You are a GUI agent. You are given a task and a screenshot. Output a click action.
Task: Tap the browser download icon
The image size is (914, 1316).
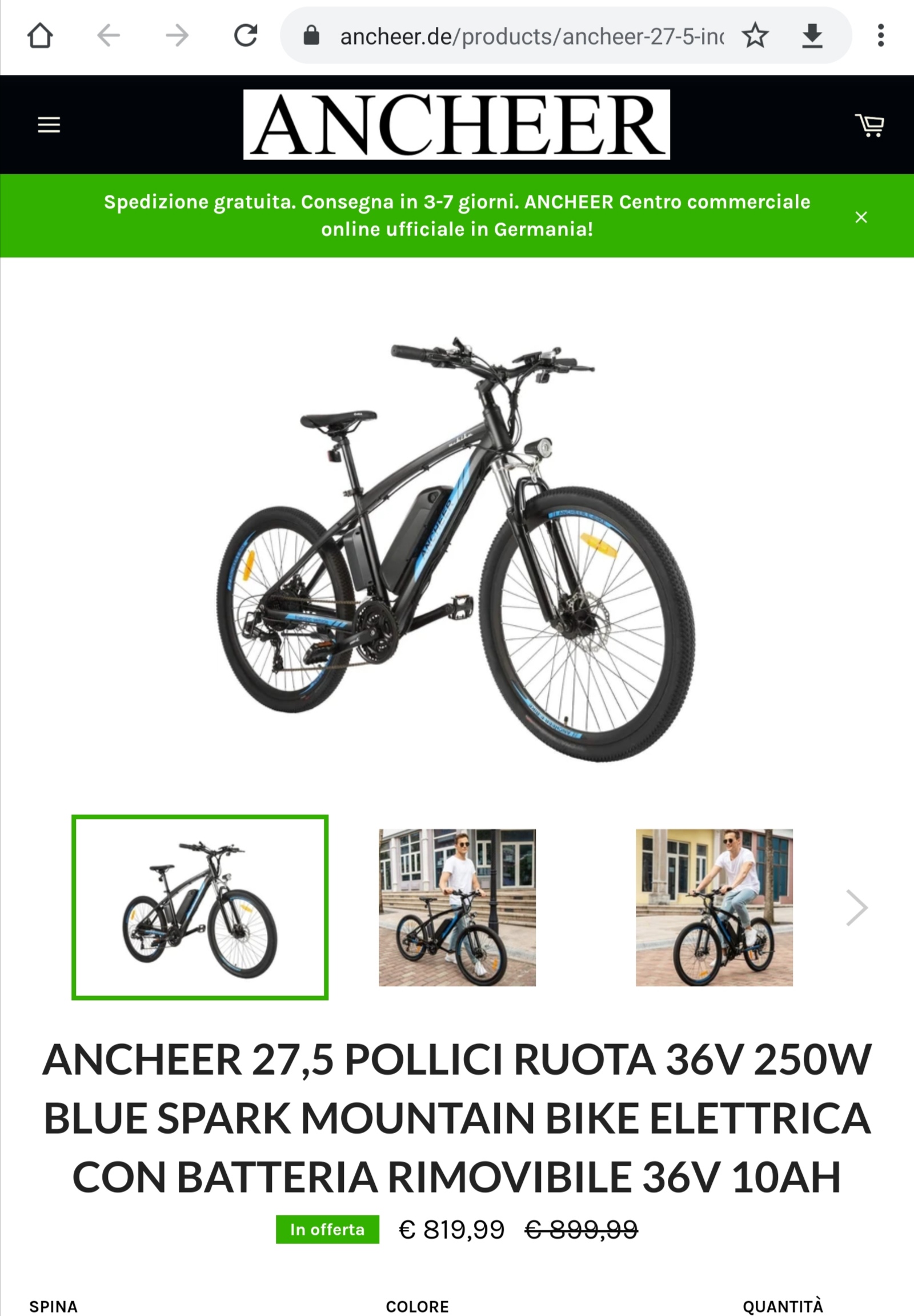[x=812, y=36]
